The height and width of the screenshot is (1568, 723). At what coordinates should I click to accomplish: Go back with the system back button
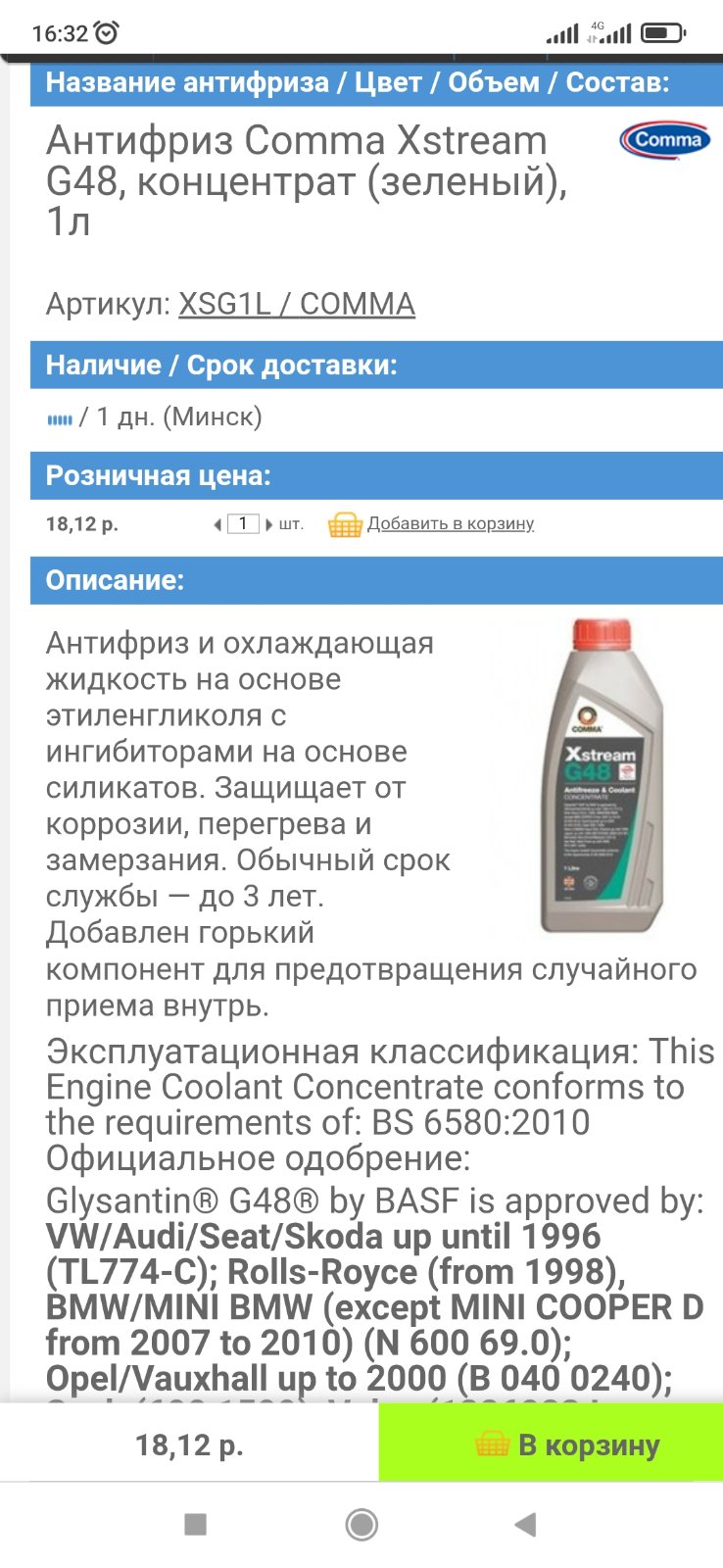point(526,1524)
